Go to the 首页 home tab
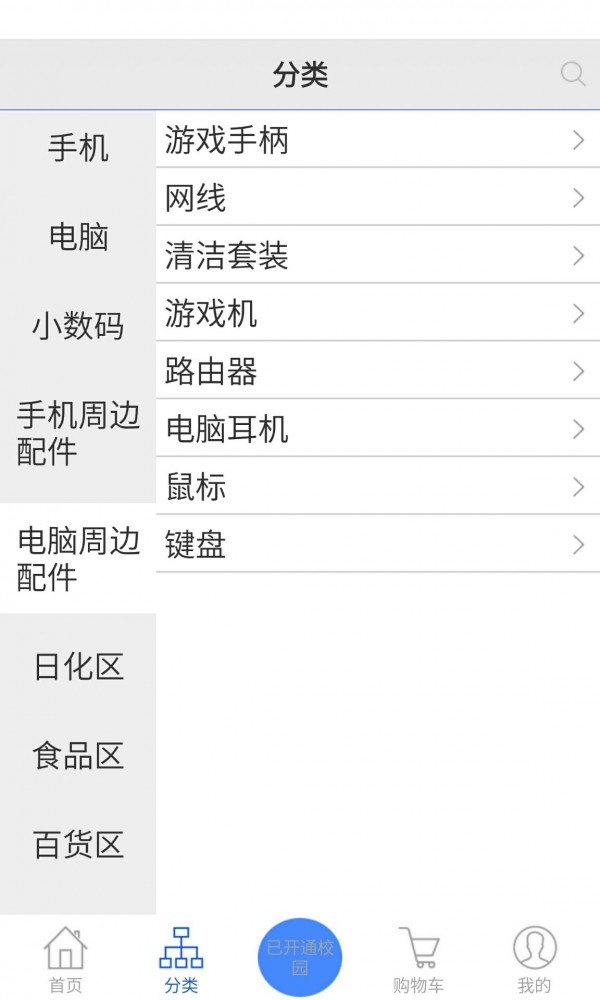The height and width of the screenshot is (1000, 600). pyautogui.click(x=65, y=958)
